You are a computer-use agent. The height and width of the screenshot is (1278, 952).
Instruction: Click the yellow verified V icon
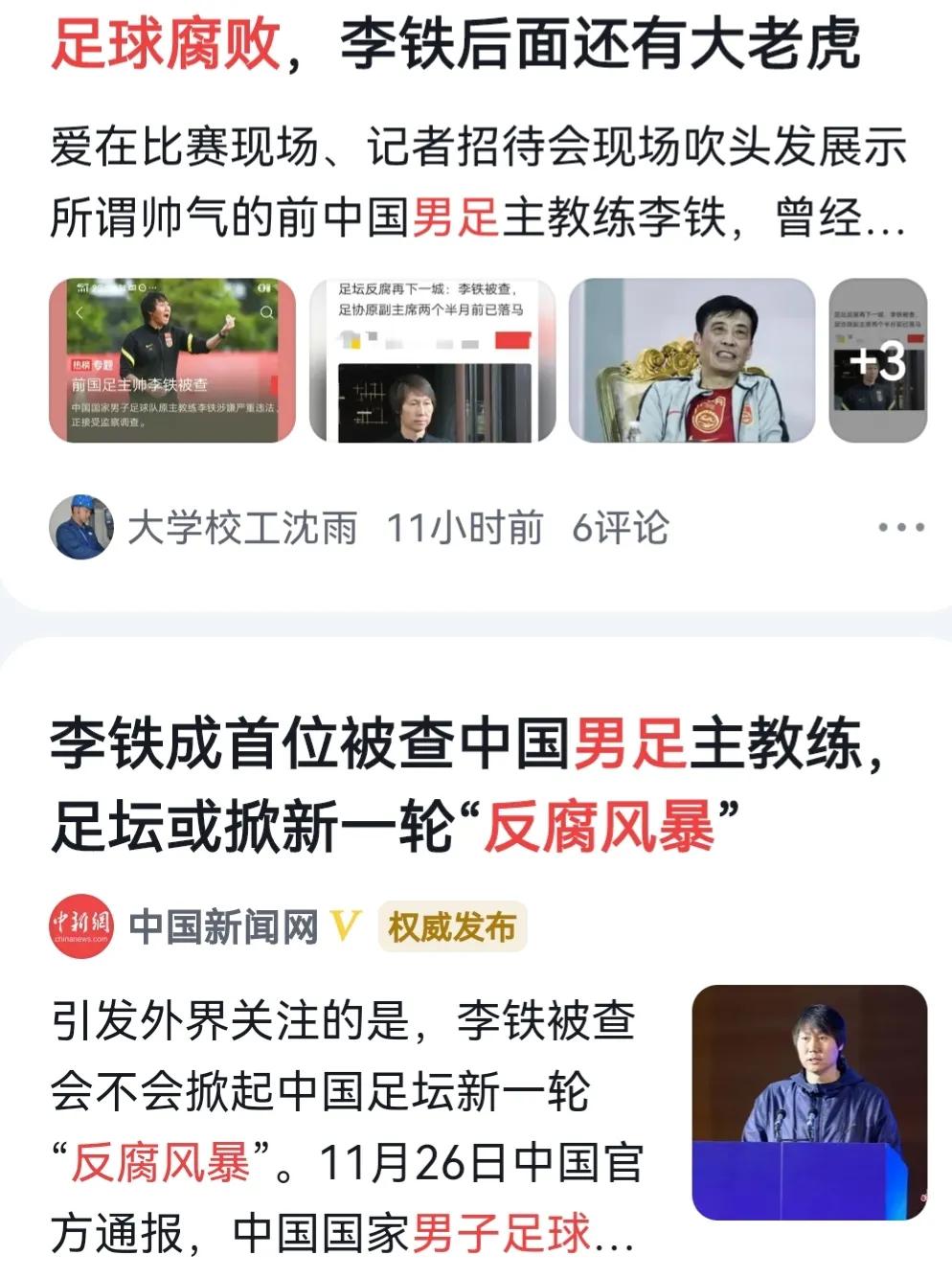(348, 923)
